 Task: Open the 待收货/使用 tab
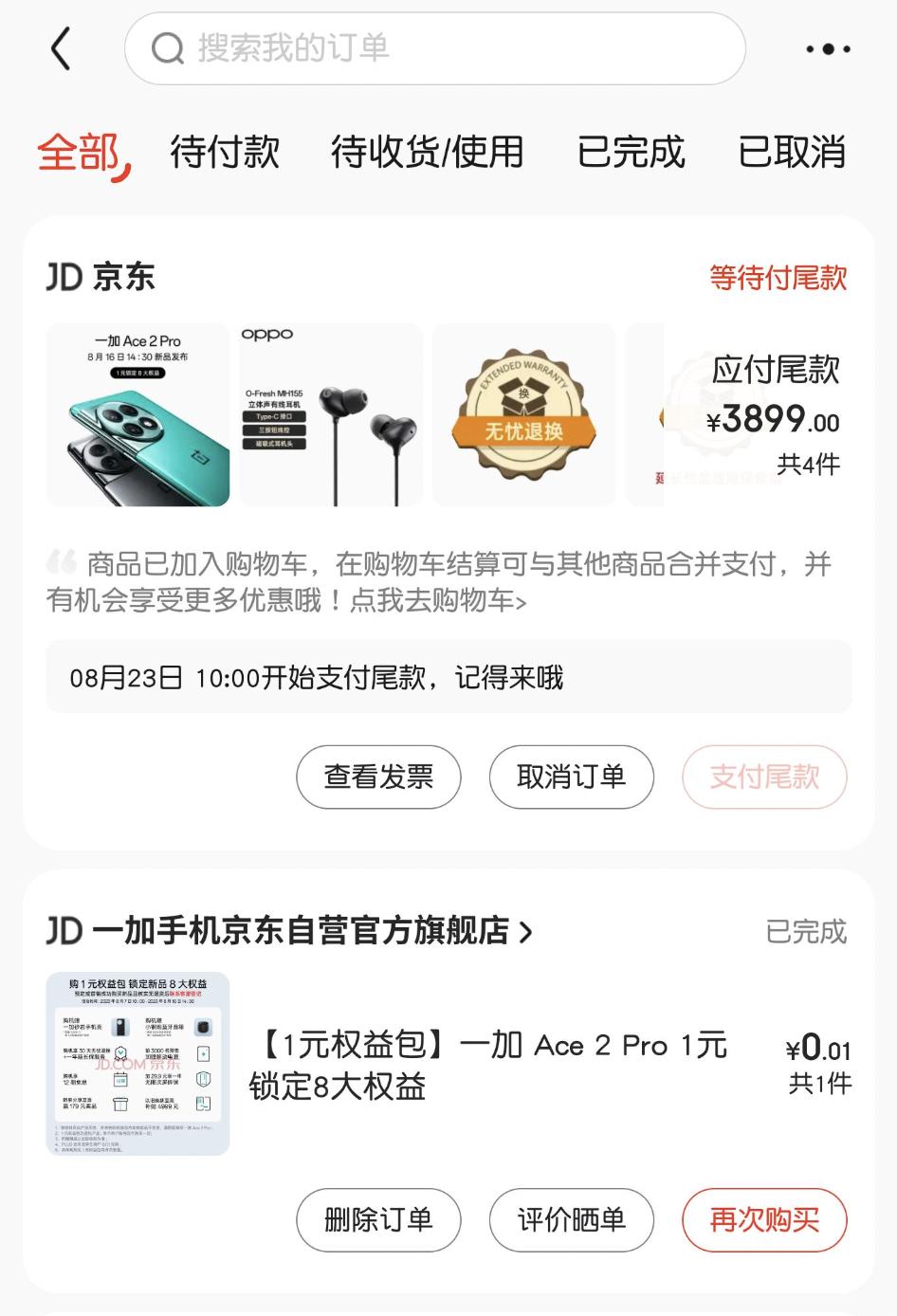[x=427, y=153]
